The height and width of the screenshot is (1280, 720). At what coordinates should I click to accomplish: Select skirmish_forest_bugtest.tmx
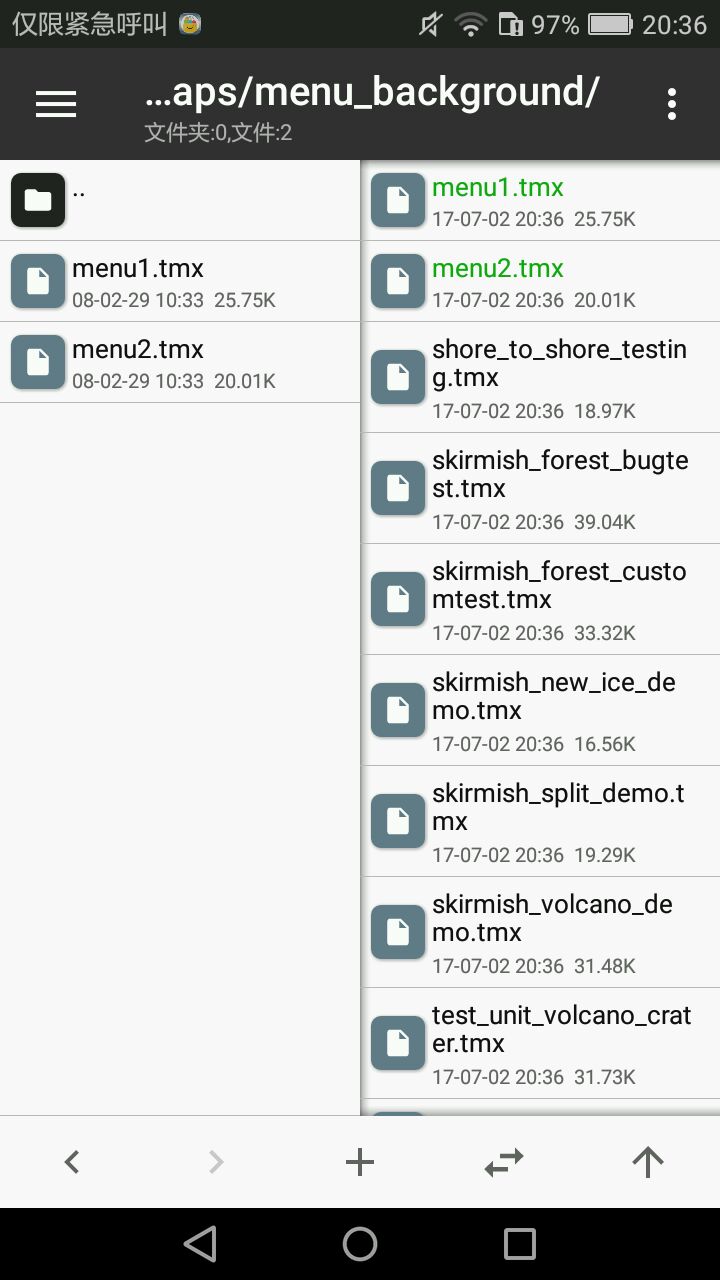540,488
